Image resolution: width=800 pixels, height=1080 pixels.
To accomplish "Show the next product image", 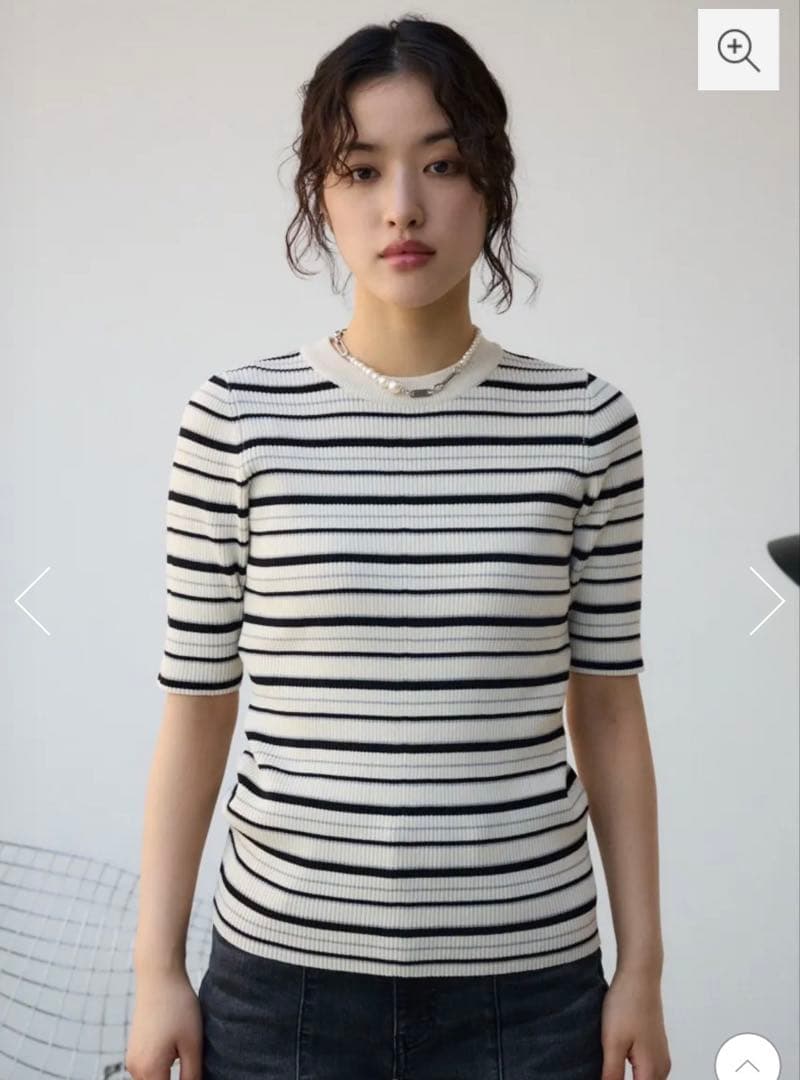I will 767,601.
